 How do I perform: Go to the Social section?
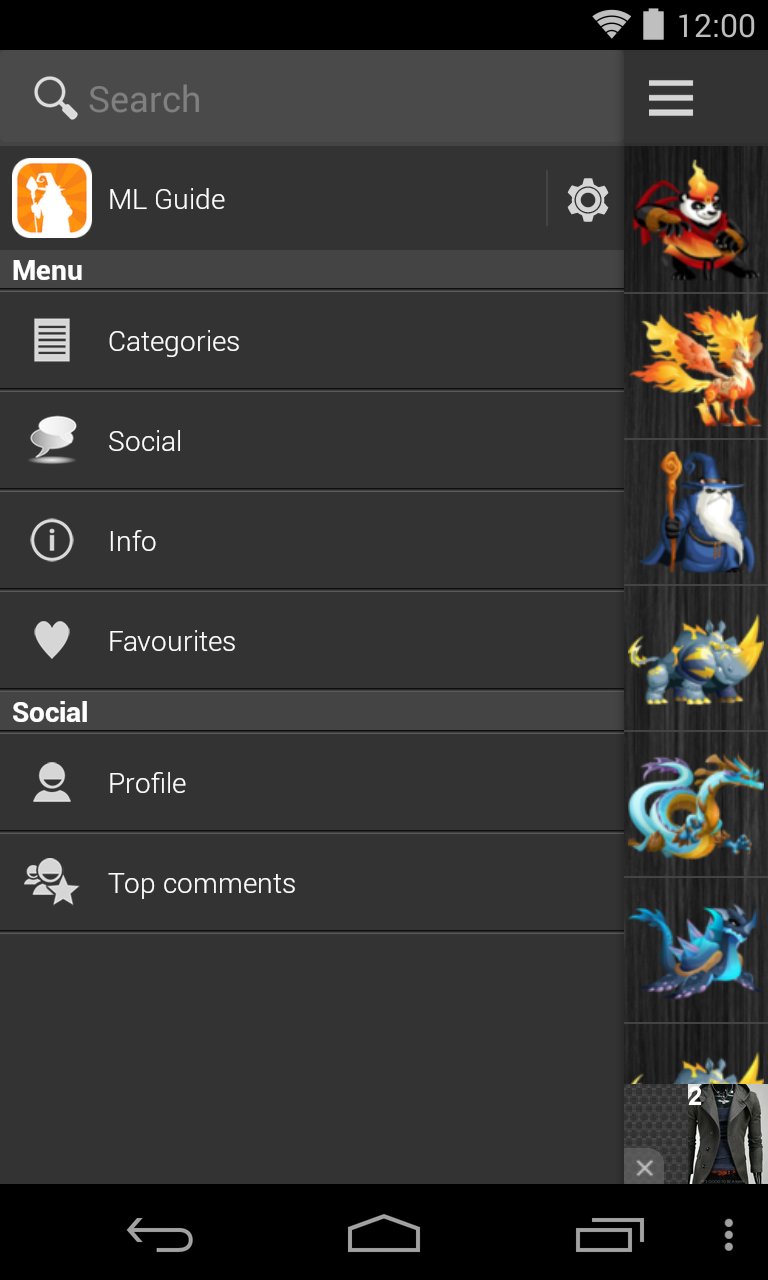point(310,441)
